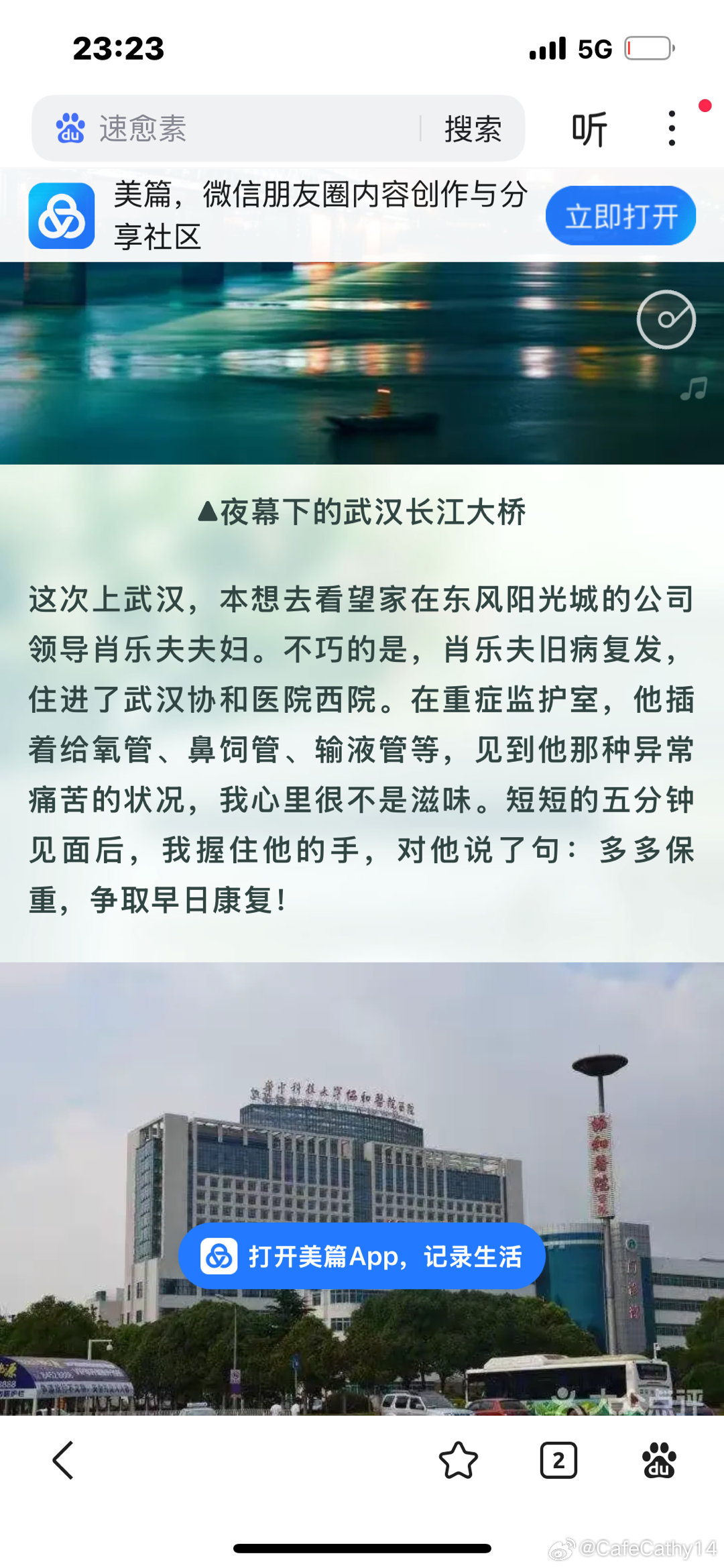The image size is (724, 1568).
Task: Start listening with the 听 button
Action: (589, 129)
